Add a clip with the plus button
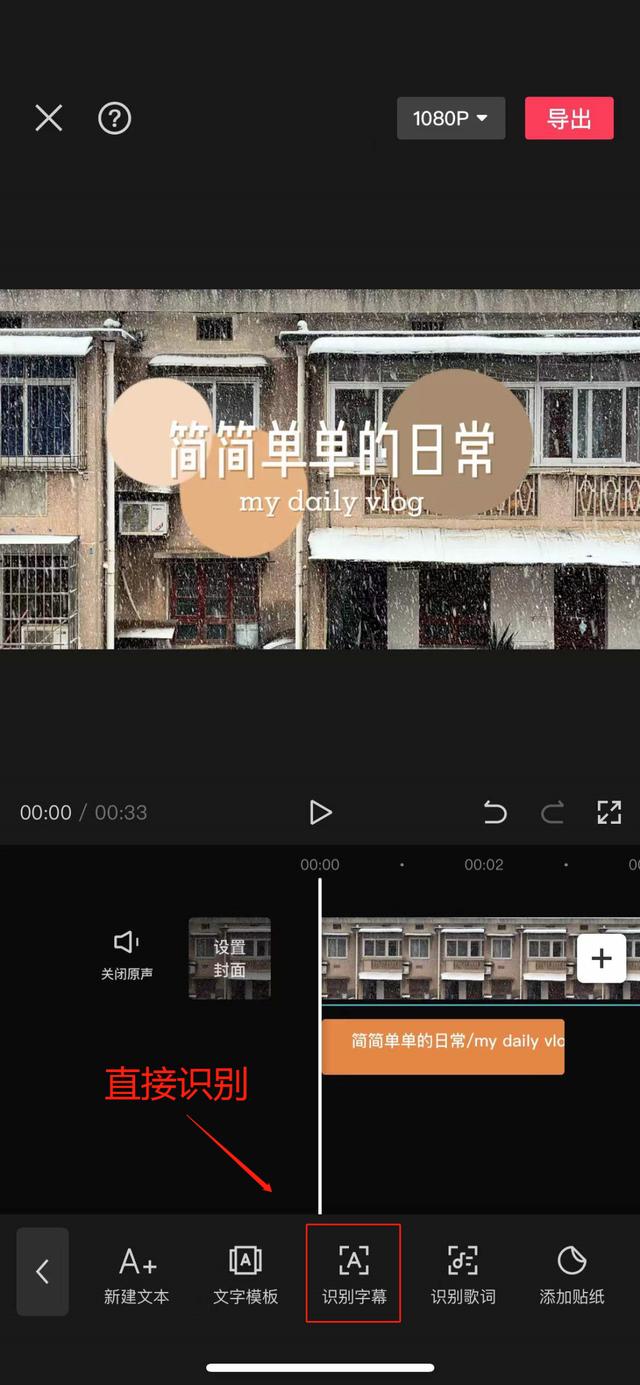 tap(601, 959)
